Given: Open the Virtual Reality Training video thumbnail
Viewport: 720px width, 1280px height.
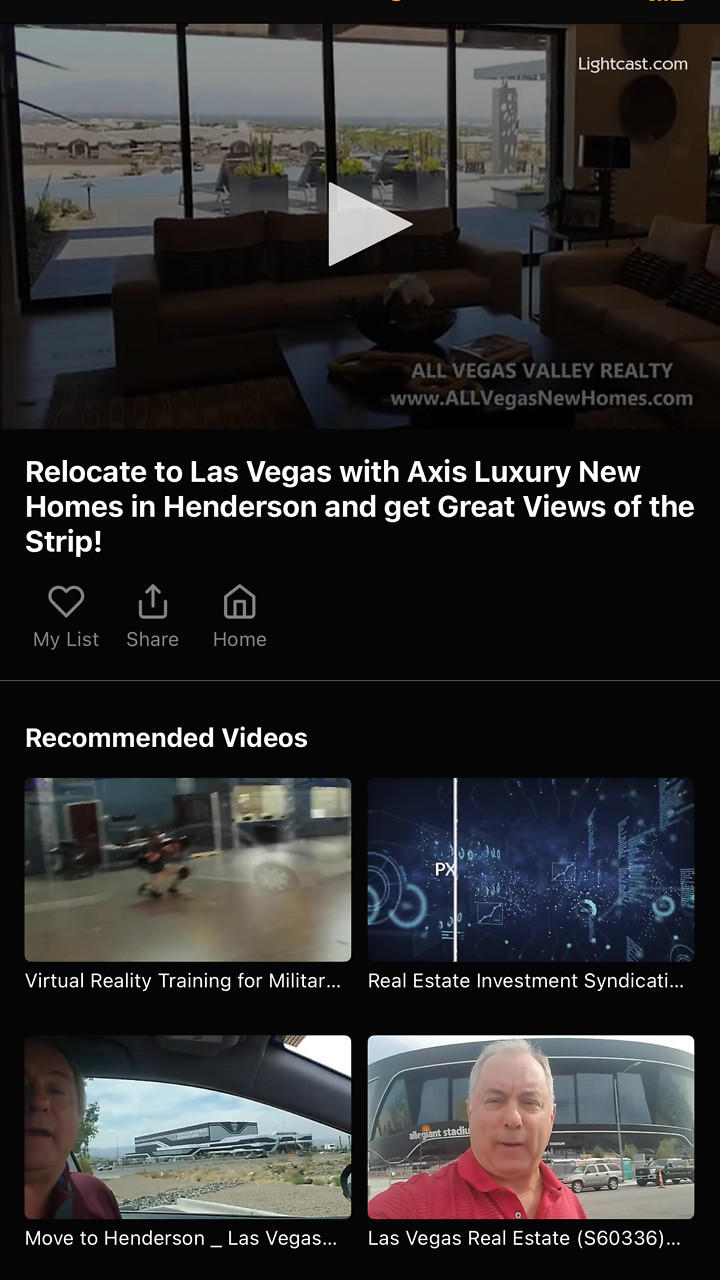Looking at the screenshot, I should pos(188,869).
